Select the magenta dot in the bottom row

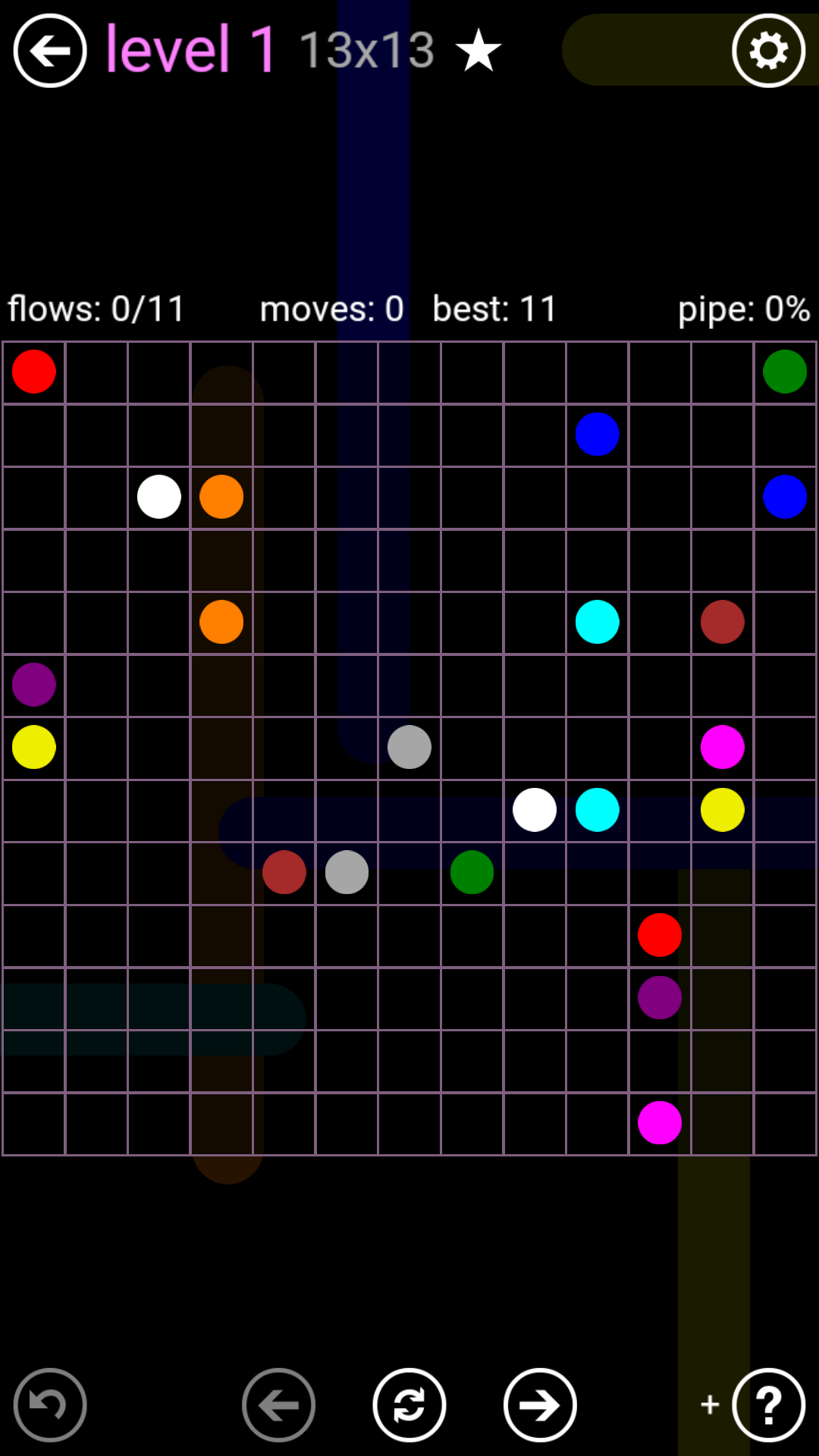[x=660, y=1122]
